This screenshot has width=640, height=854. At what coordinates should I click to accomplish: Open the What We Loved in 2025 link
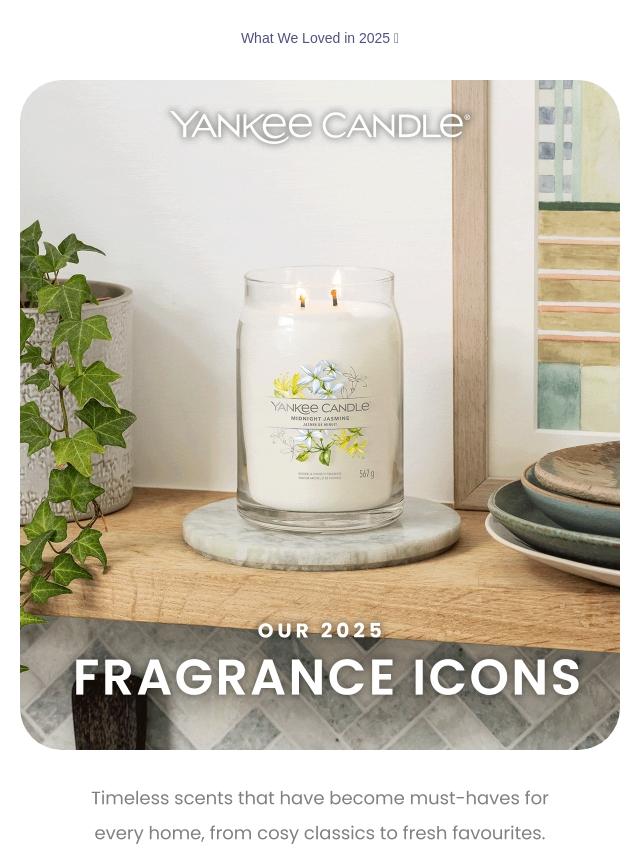(x=319, y=38)
